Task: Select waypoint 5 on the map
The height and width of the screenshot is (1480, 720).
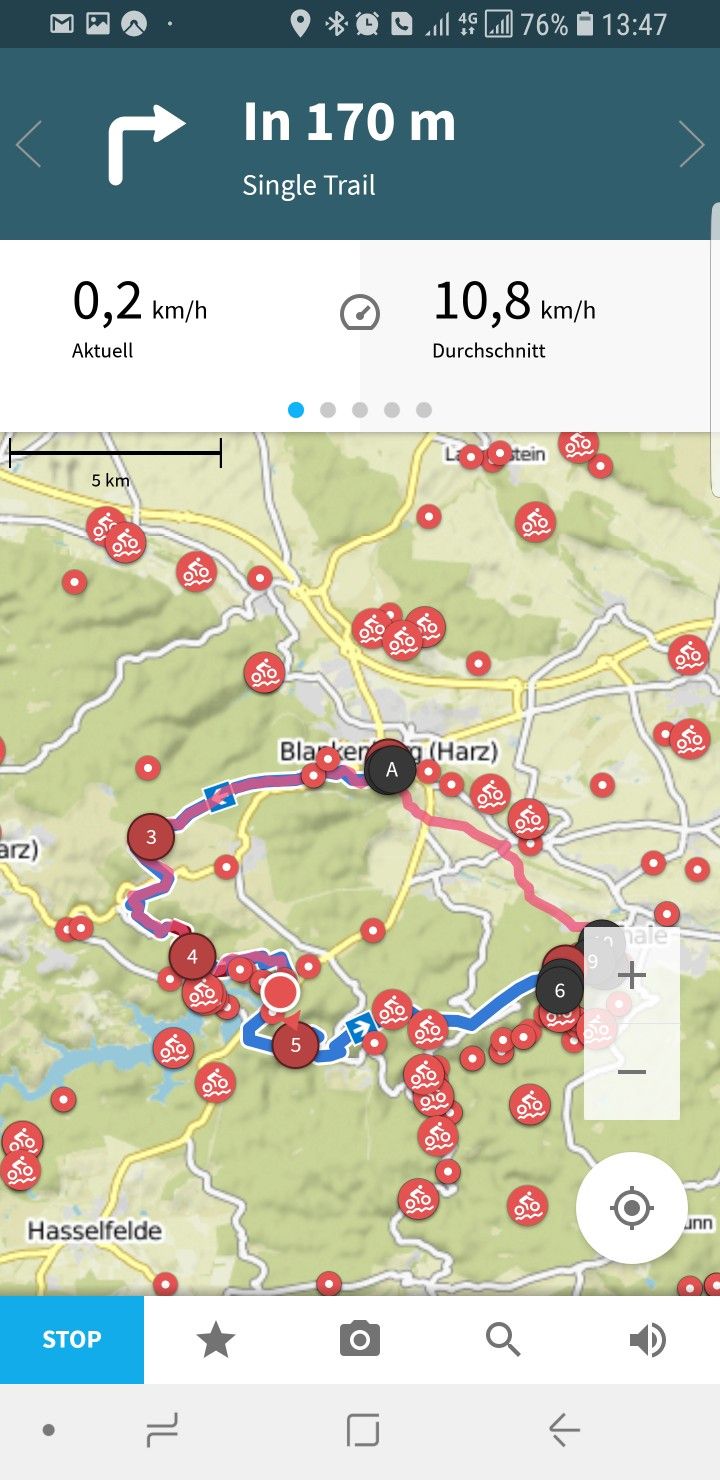Action: tap(295, 1045)
